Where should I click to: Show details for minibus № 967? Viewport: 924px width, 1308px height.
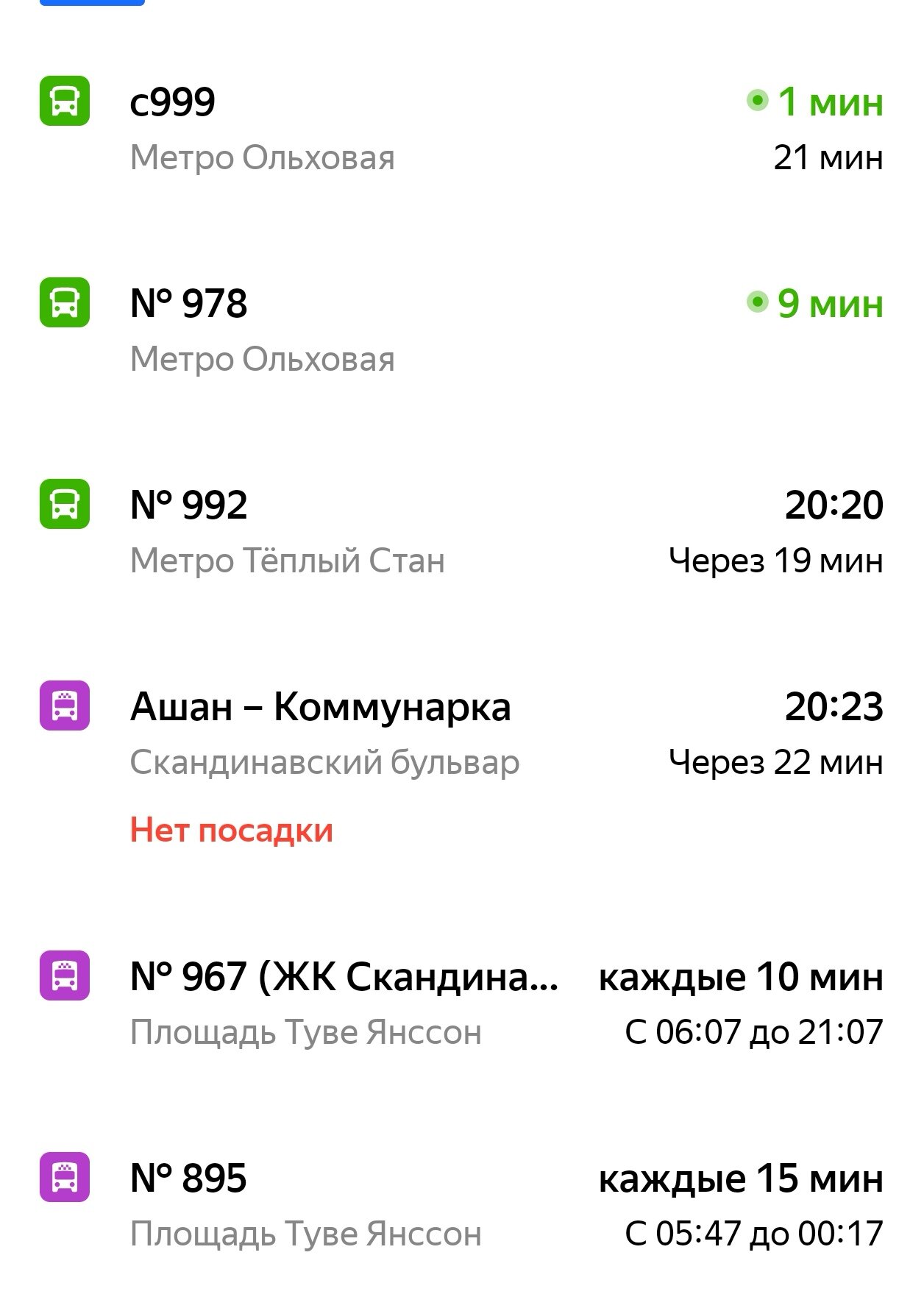(343, 978)
